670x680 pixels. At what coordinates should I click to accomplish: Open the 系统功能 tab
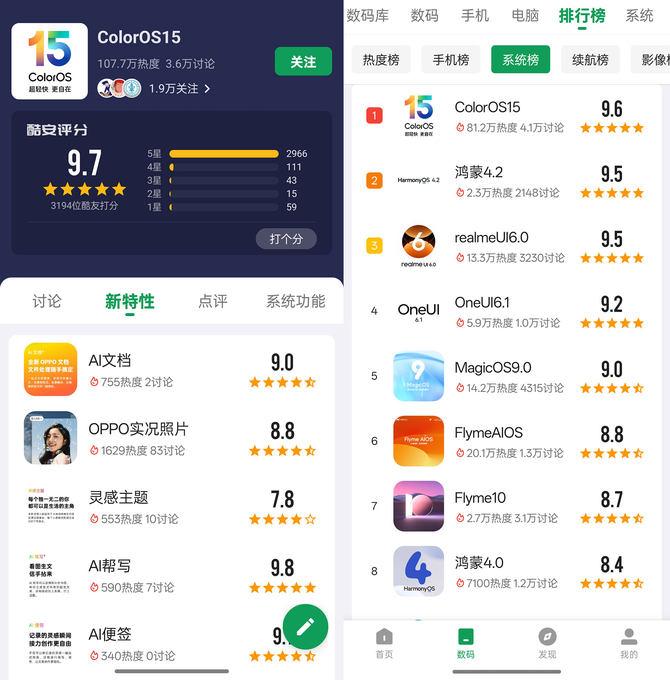pyautogui.click(x=295, y=301)
